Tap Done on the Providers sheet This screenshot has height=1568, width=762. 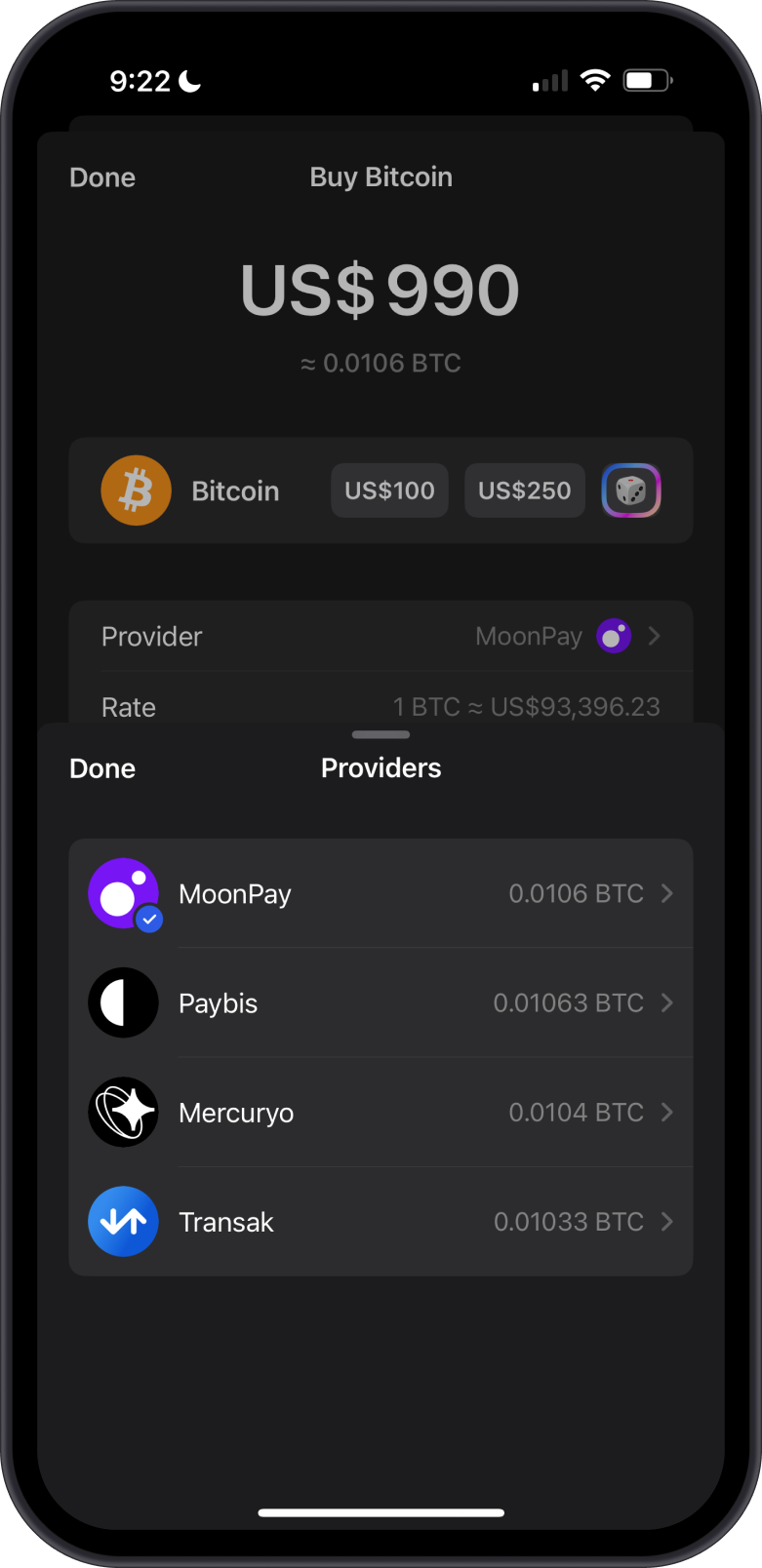click(x=101, y=768)
